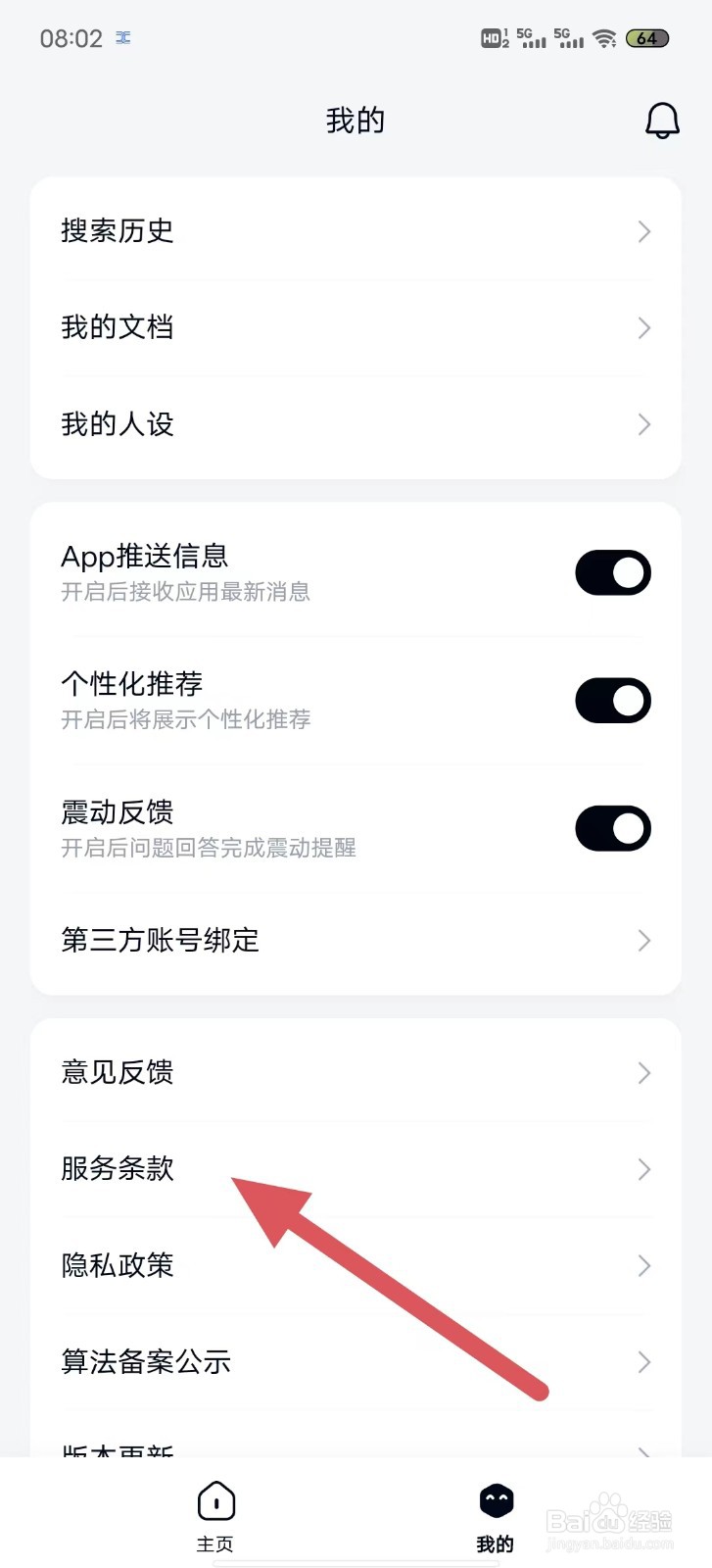View 服务条款
Viewport: 712px width, 1568px height.
pos(356,1169)
